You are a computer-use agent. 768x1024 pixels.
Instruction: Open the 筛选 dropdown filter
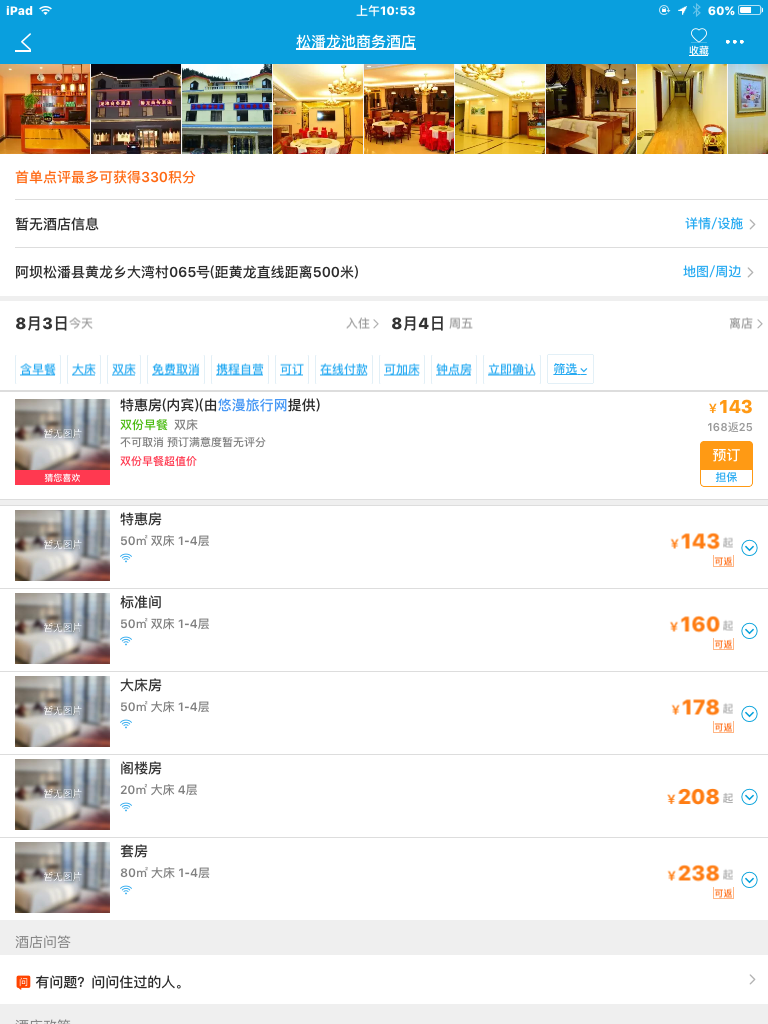(x=570, y=369)
